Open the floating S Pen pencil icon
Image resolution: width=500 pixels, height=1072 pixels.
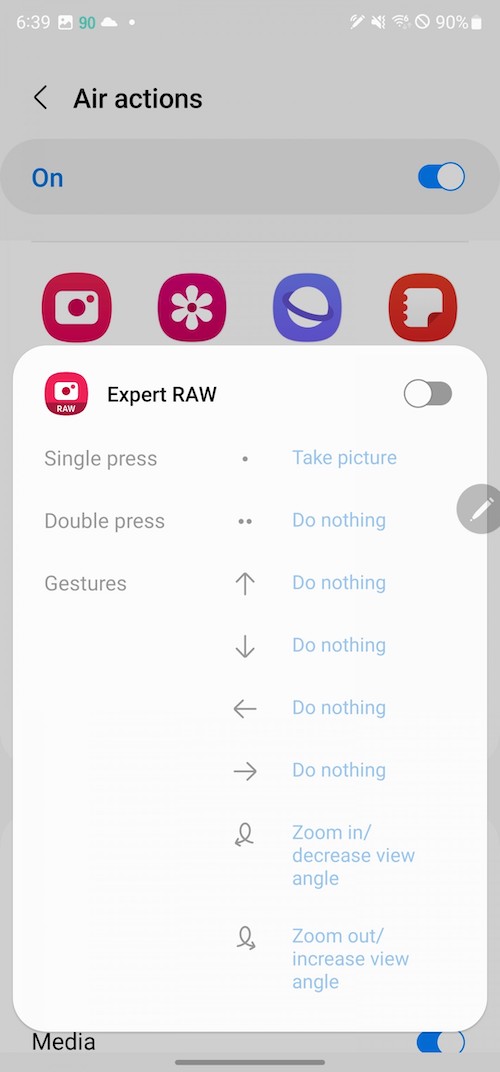(x=479, y=509)
